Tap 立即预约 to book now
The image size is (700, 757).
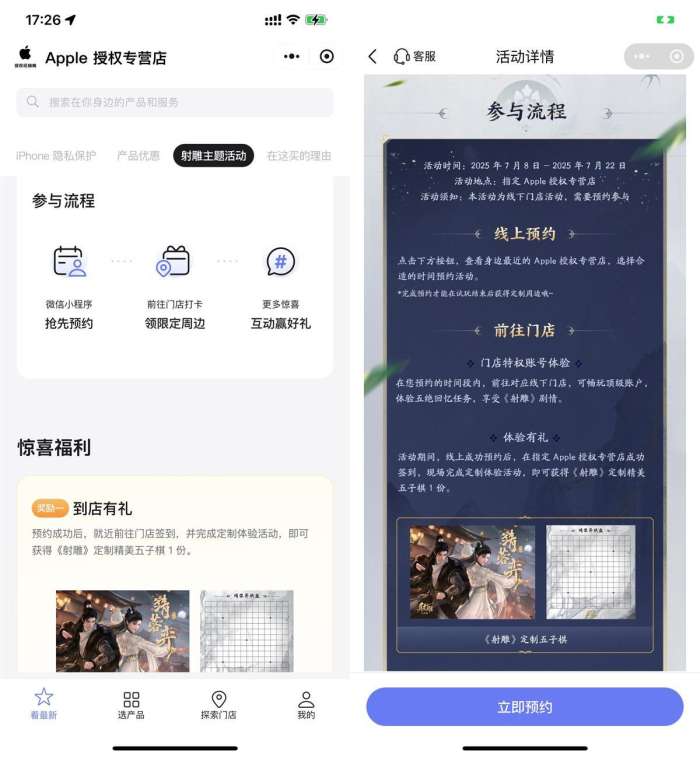(525, 707)
